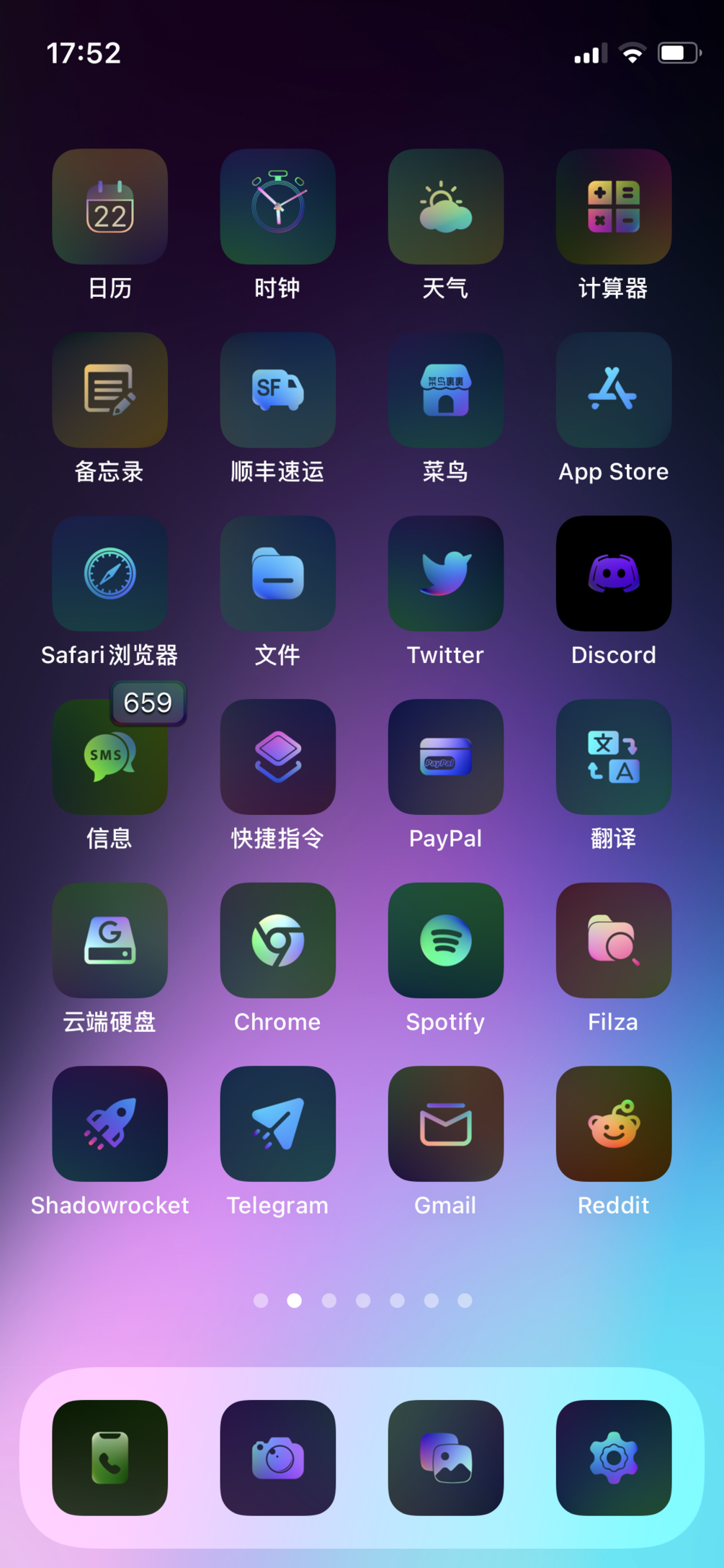Screen dimensions: 724x1568
Task: Open Gmail
Action: click(445, 1123)
